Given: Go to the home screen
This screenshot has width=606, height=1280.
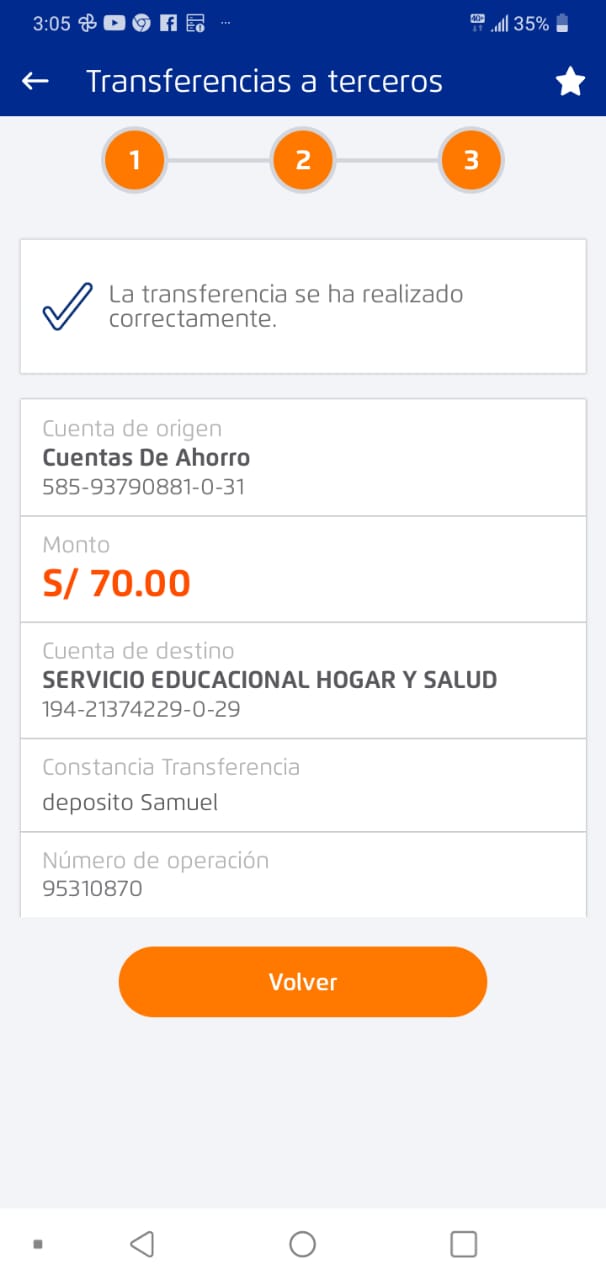Looking at the screenshot, I should (302, 1244).
